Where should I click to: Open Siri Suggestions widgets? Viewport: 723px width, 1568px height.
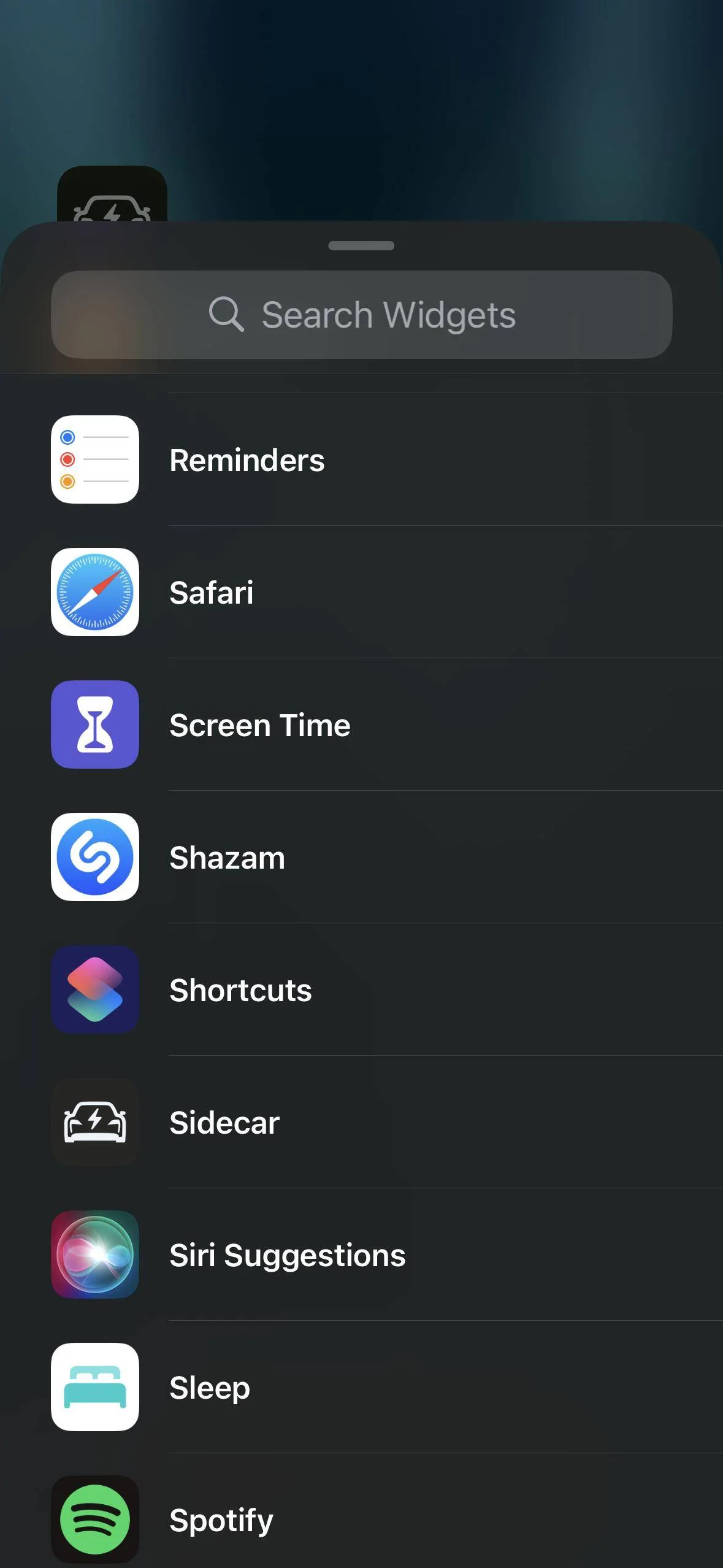tap(361, 1255)
